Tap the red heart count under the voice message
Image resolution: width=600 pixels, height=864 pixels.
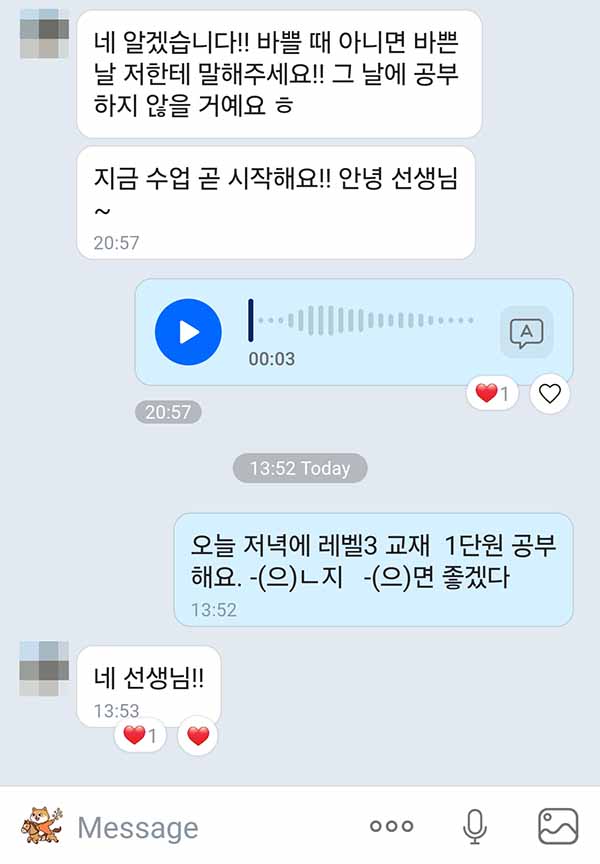click(x=492, y=394)
